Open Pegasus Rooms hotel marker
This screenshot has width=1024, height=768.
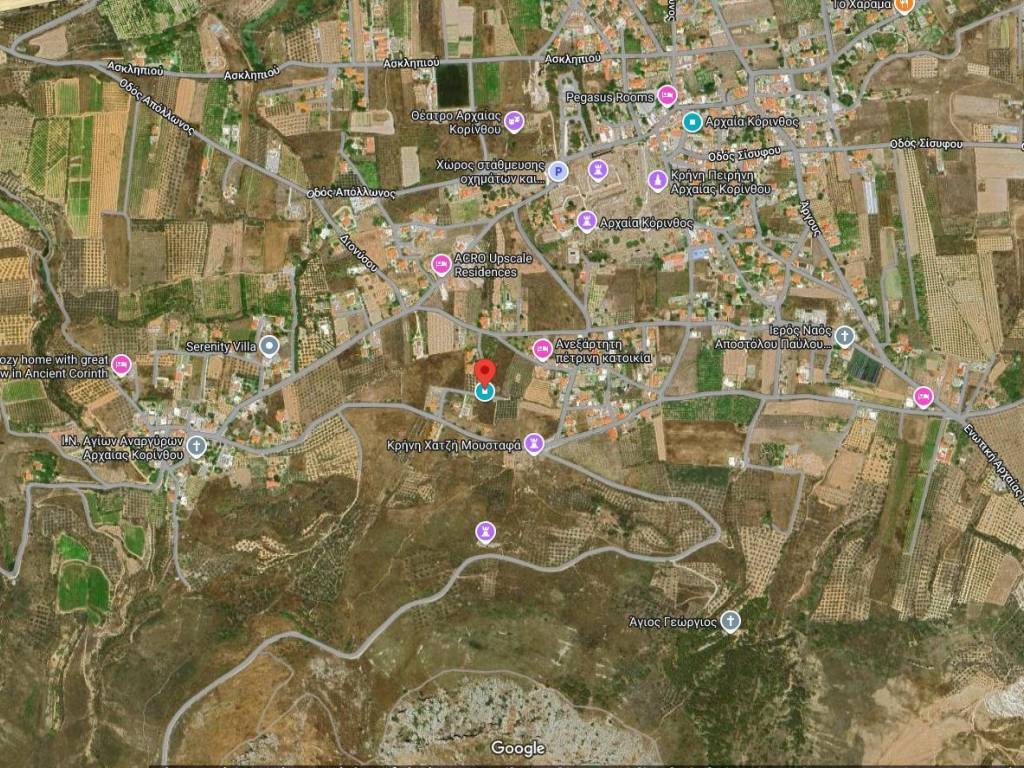667,96
